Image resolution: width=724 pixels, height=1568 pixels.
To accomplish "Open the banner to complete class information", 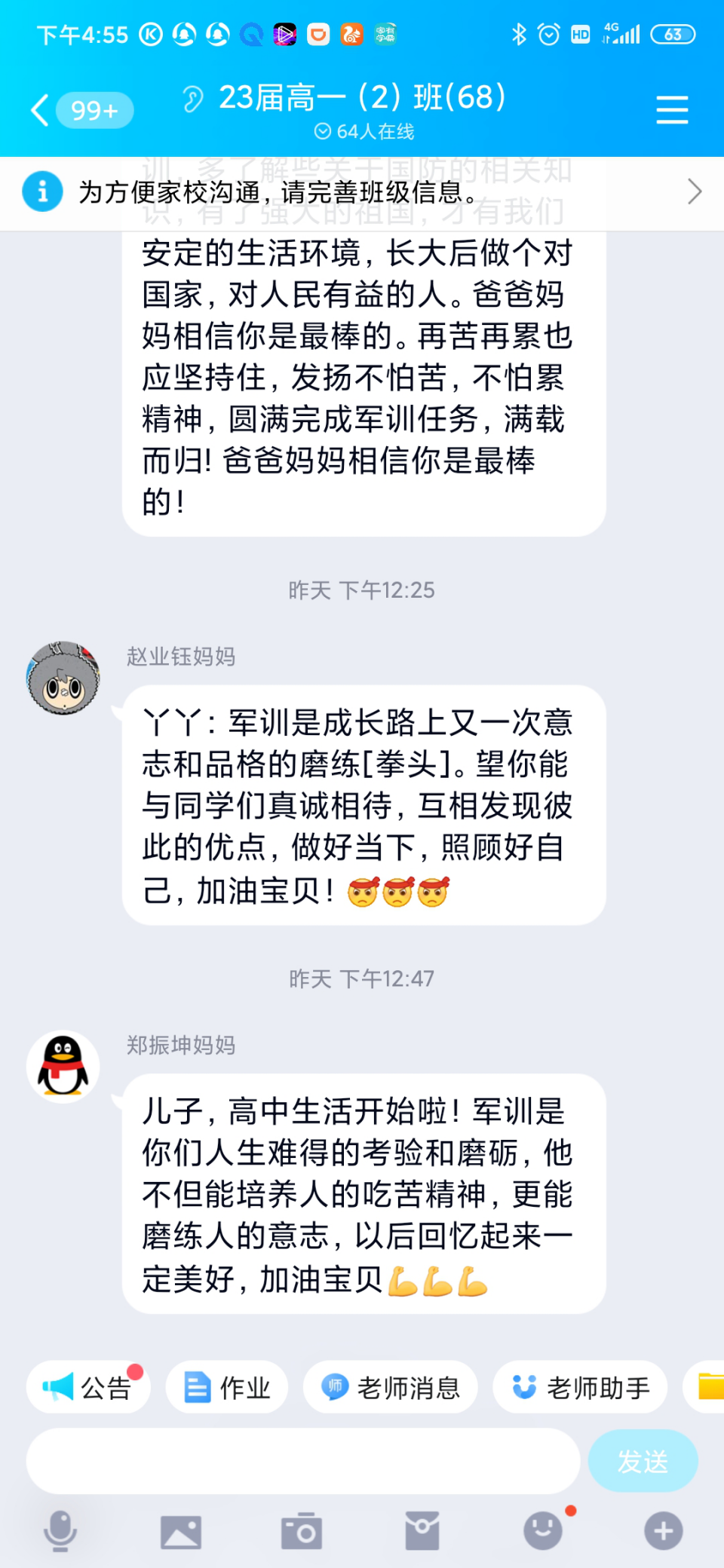I will (362, 192).
